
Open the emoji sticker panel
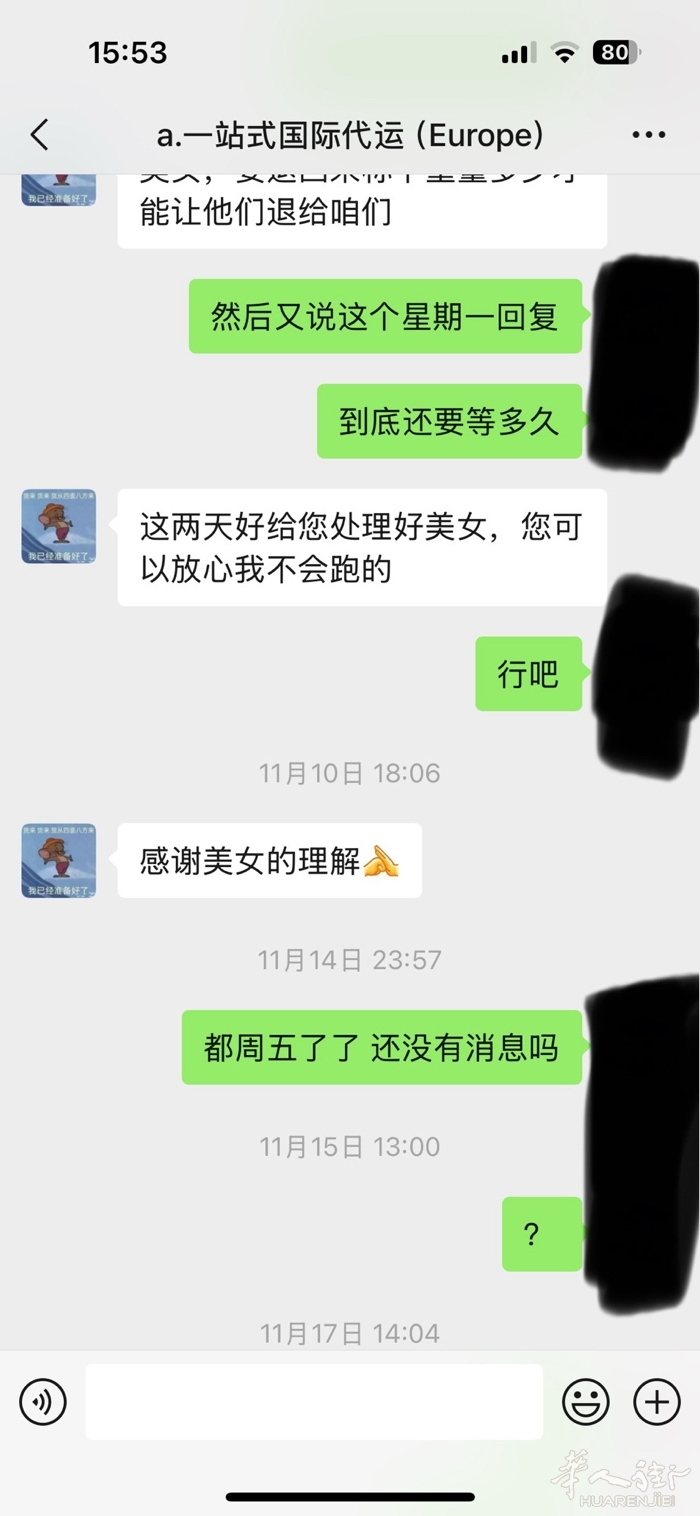click(x=586, y=1402)
